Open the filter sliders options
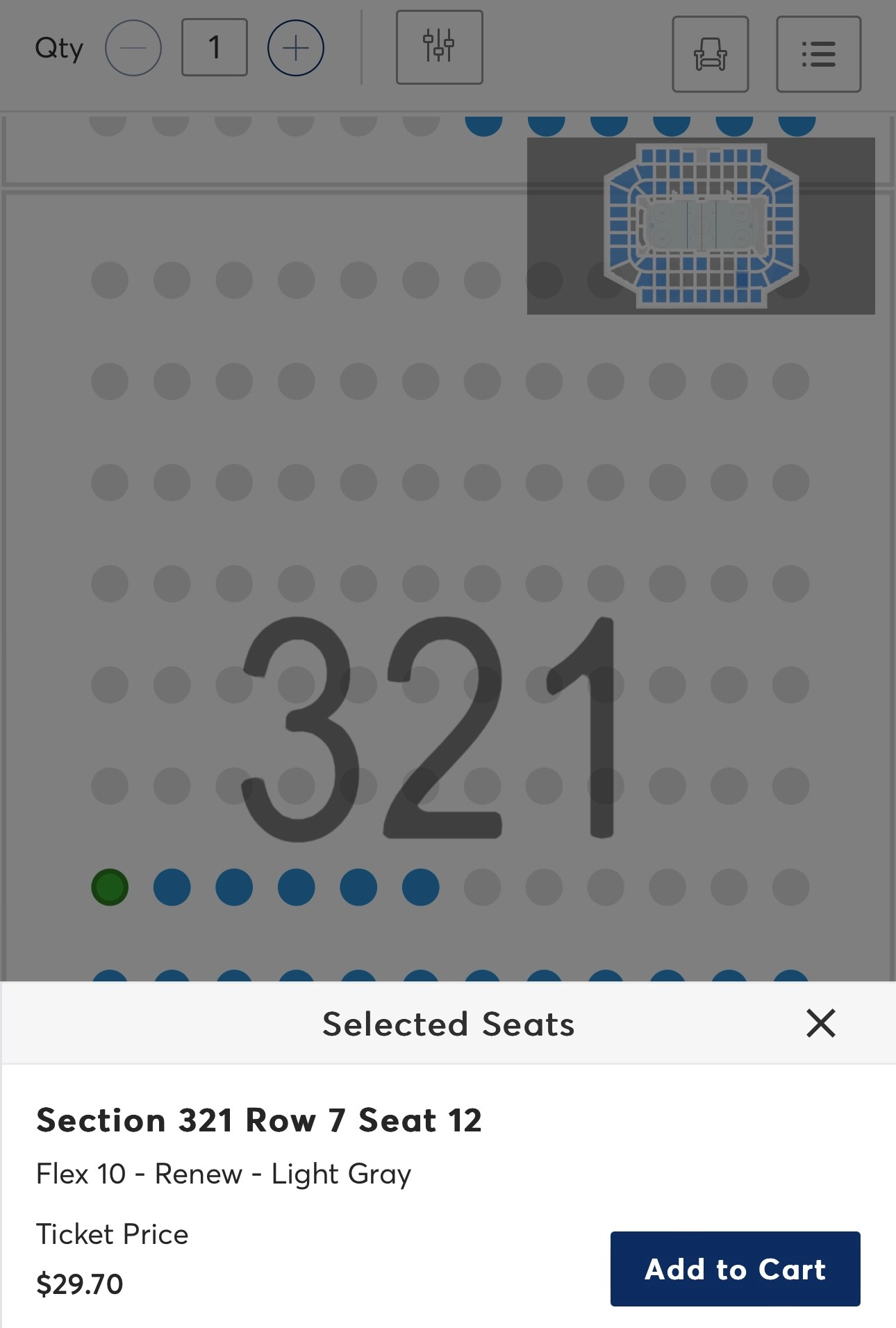Viewport: 896px width, 1328px height. 439,47
